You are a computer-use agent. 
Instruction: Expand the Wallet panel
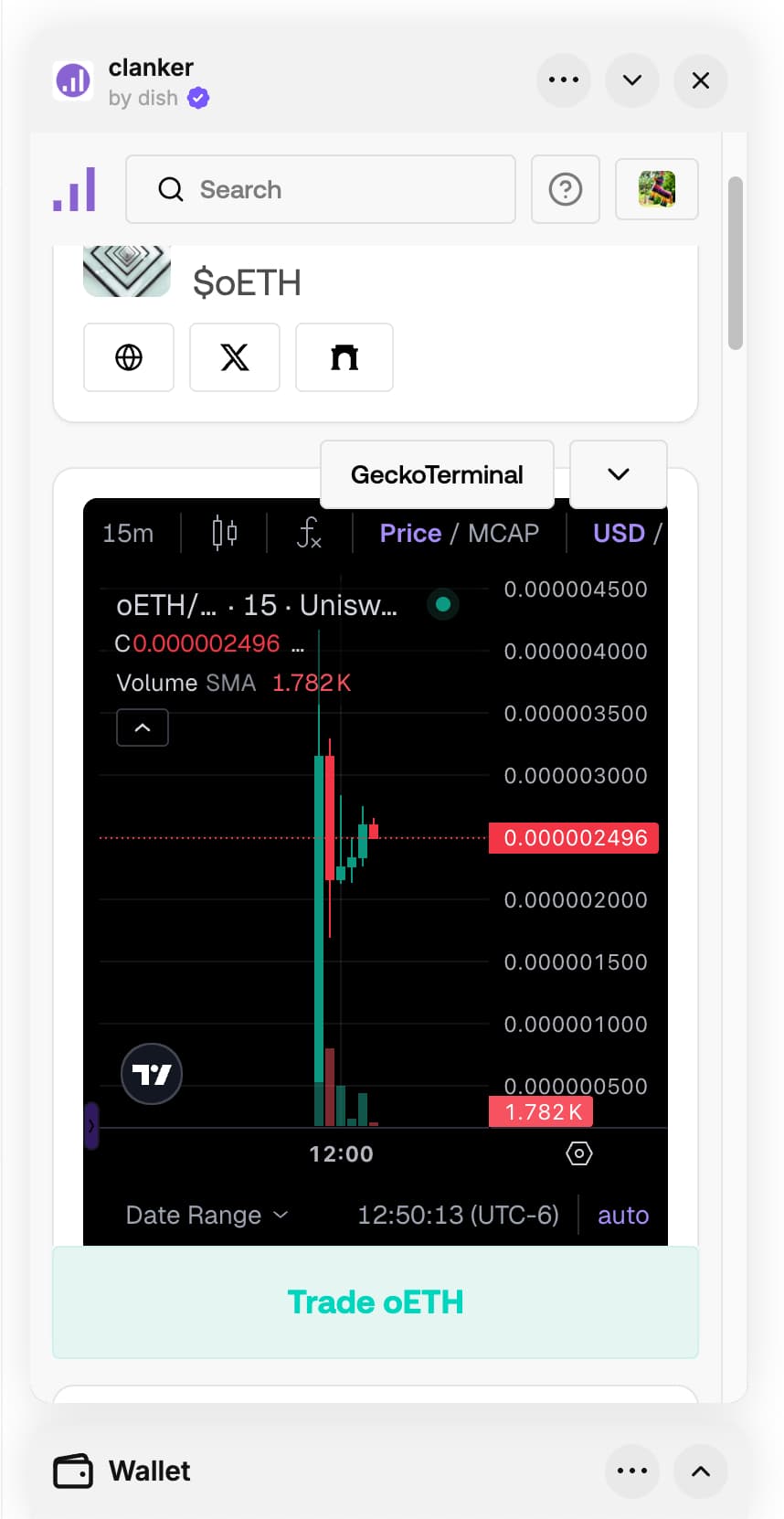tap(700, 1471)
